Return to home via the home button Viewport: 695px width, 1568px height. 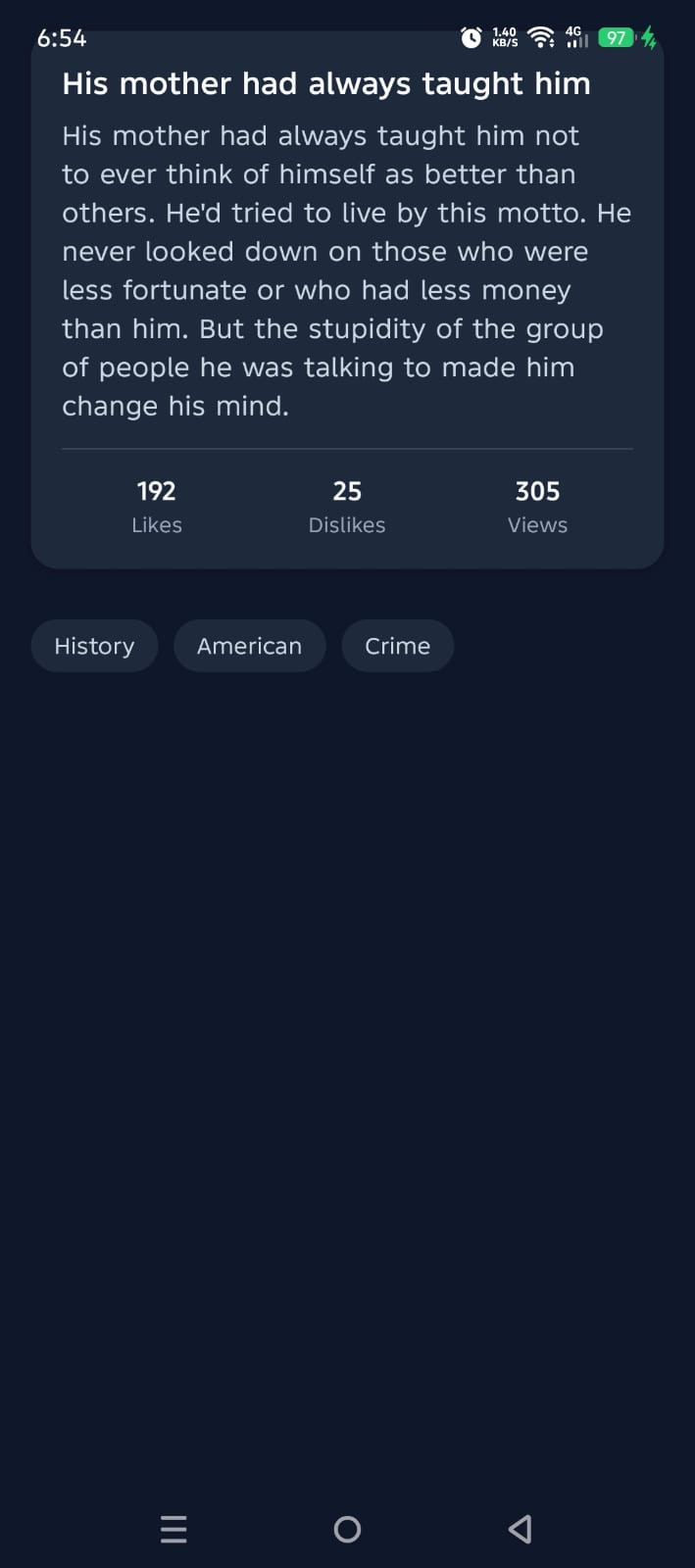tap(347, 1529)
